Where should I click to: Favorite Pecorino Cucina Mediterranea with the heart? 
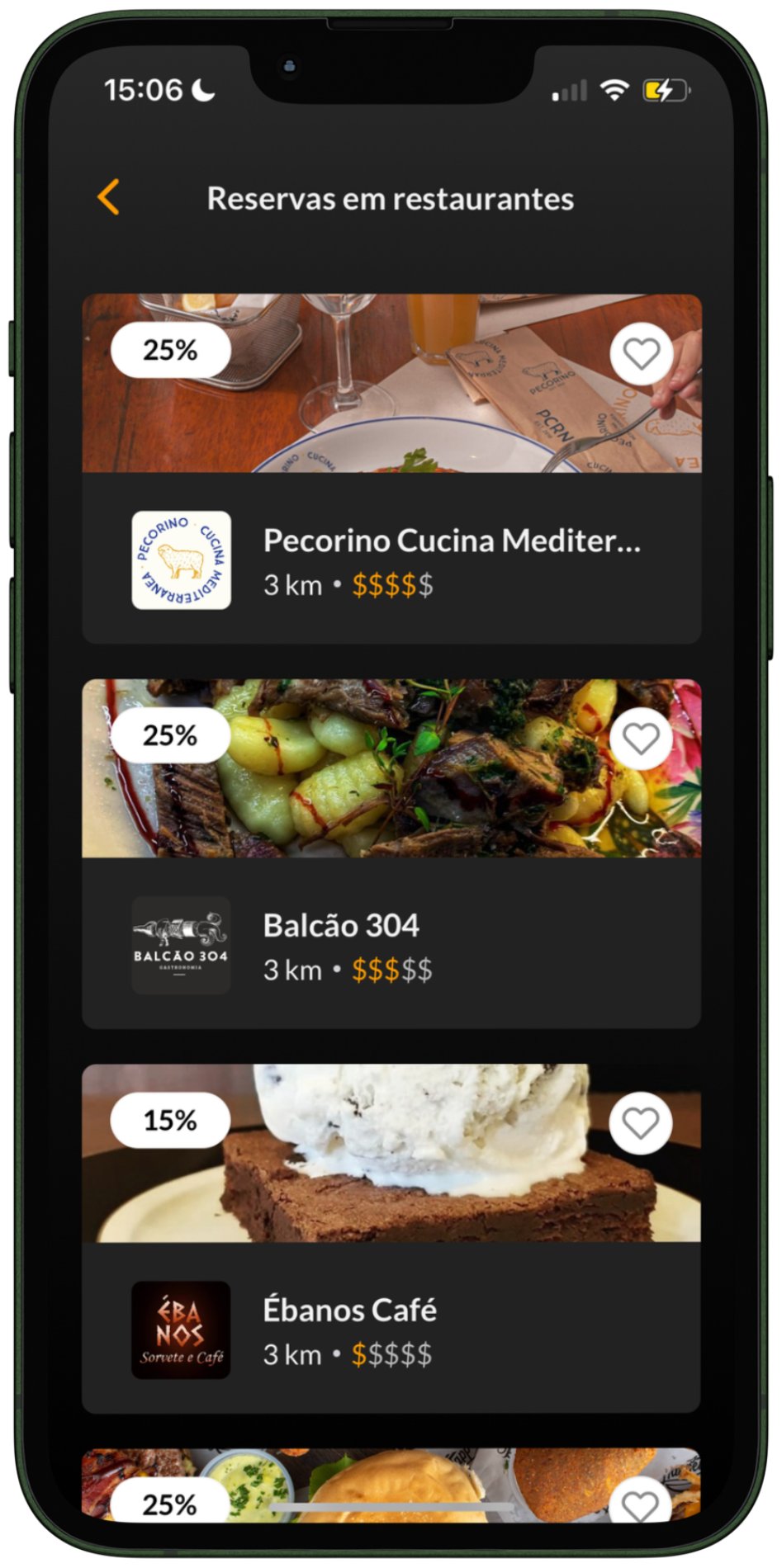641,354
